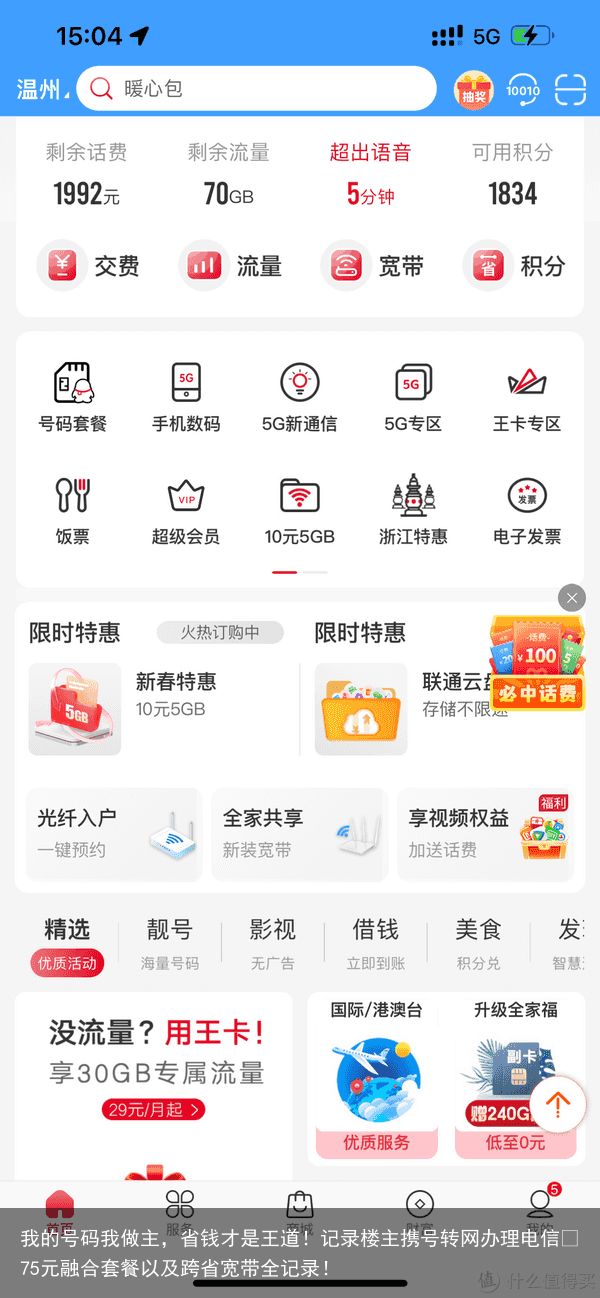Open the 宽带 broadband shortcut

[x=374, y=266]
